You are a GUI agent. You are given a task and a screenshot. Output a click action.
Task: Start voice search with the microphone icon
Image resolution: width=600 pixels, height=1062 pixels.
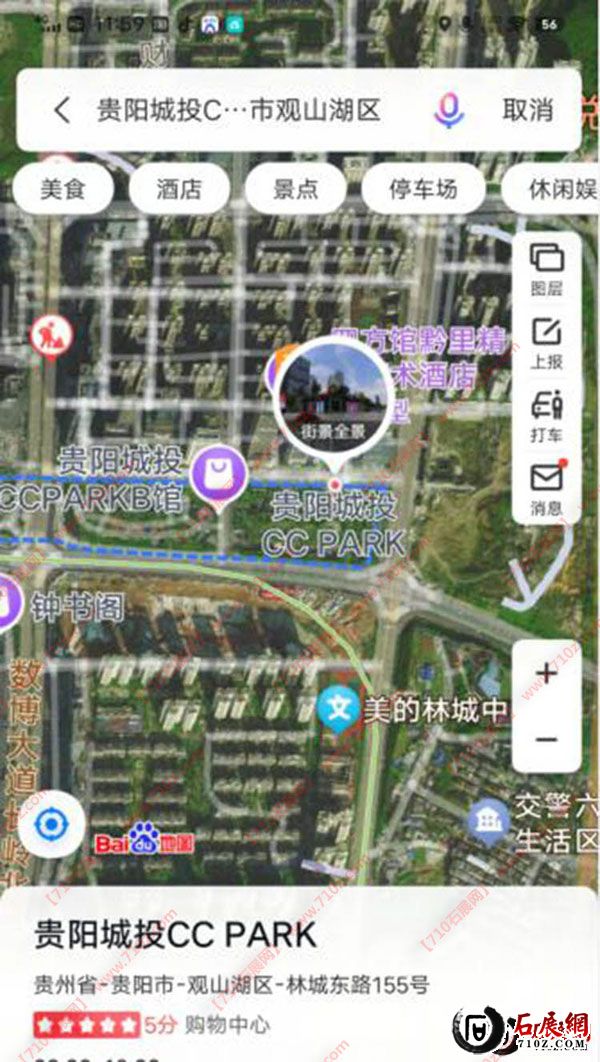click(x=449, y=110)
